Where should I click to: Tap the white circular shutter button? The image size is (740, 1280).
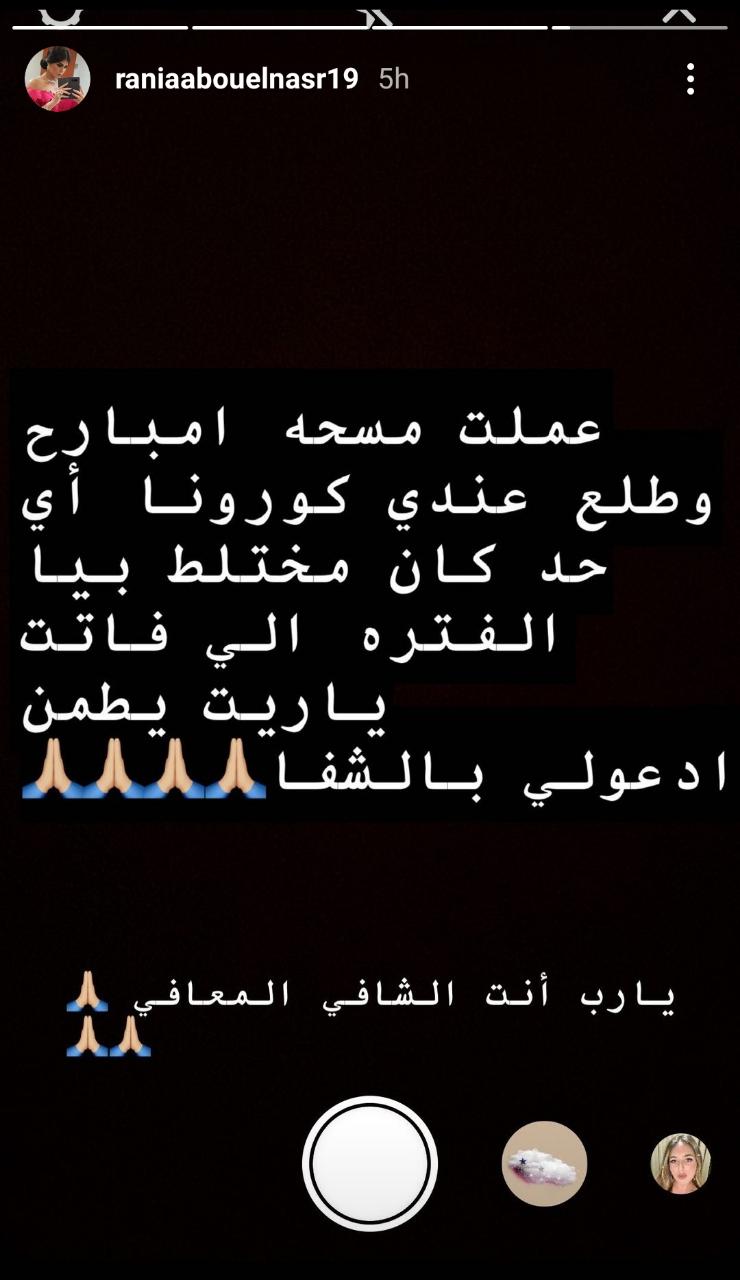(x=370, y=1163)
